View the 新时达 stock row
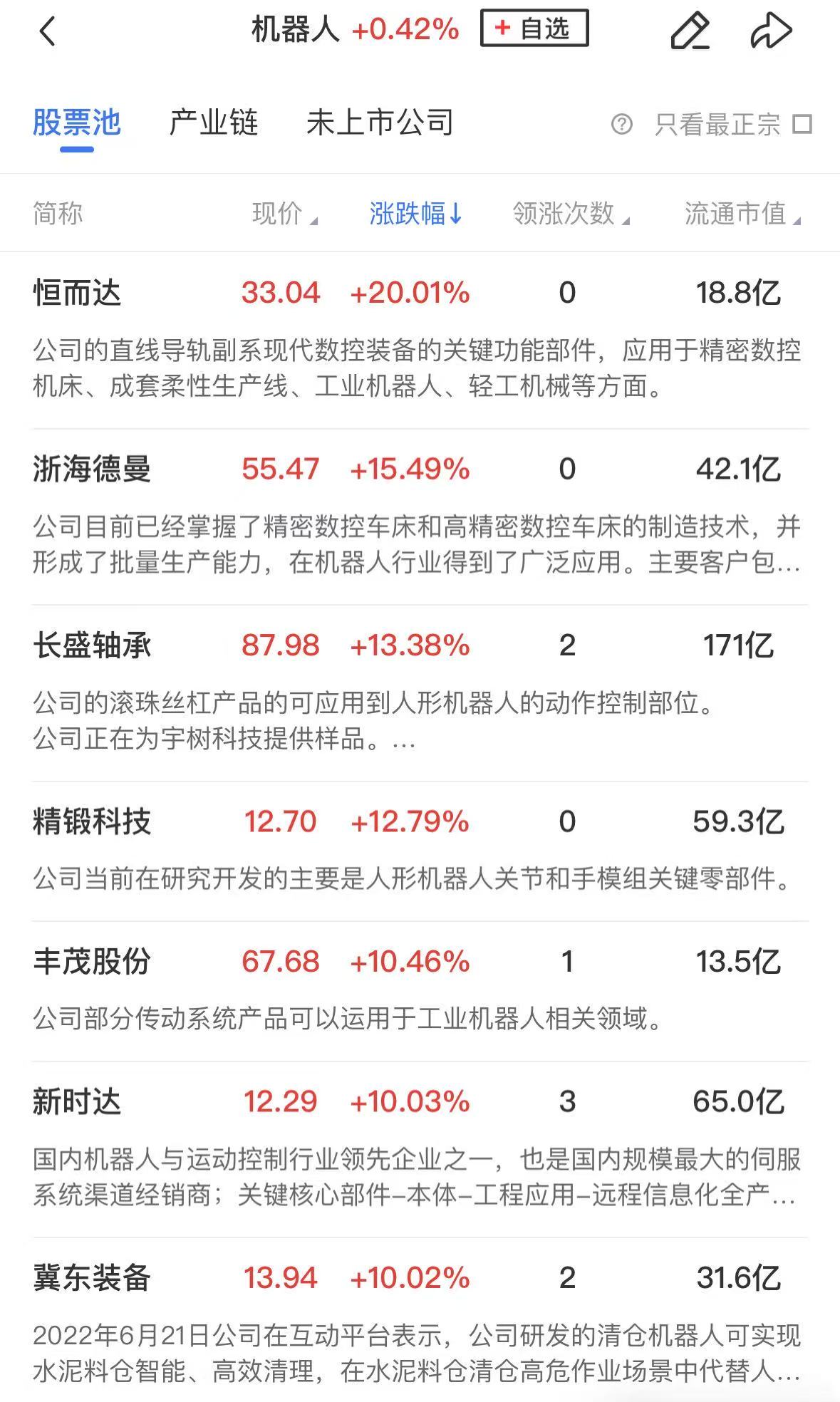840x1402 pixels. point(77,1102)
